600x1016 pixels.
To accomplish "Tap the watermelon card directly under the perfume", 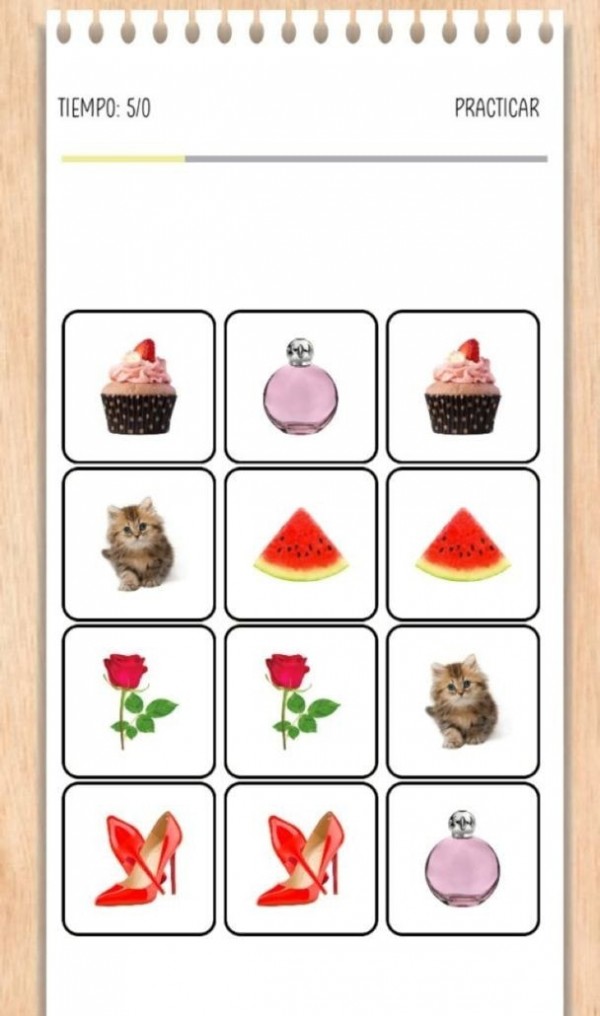I will click(301, 544).
